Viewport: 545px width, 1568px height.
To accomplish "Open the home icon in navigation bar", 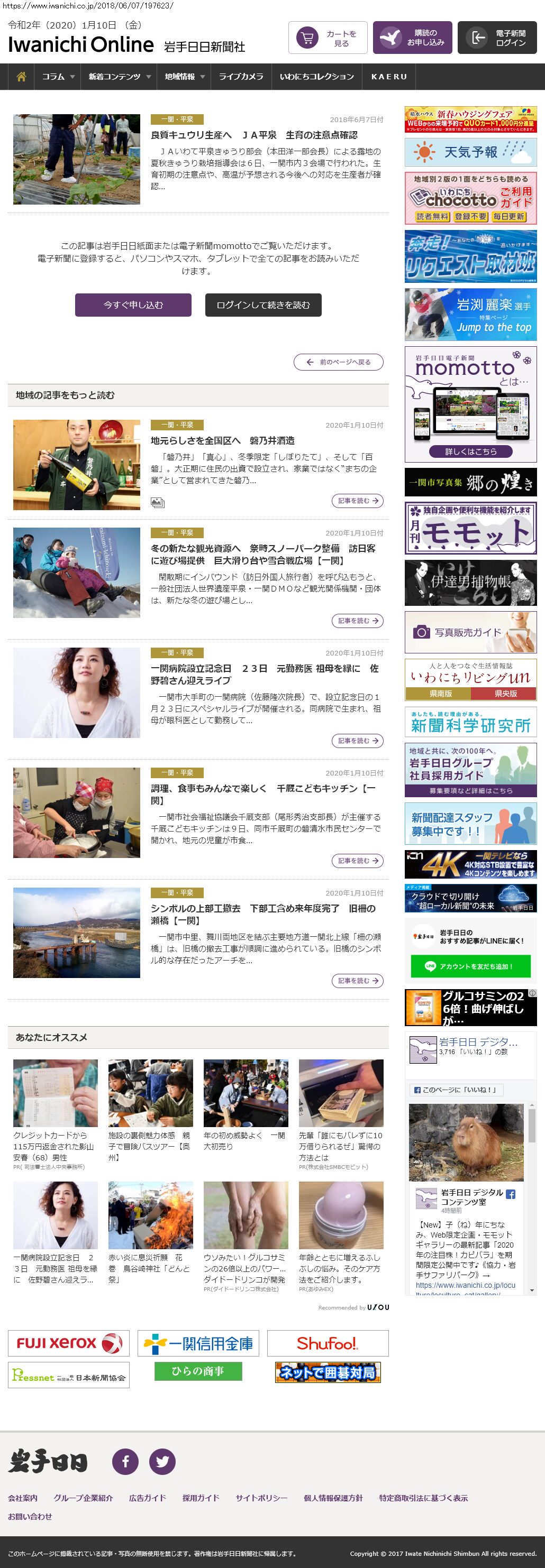I will pyautogui.click(x=21, y=77).
